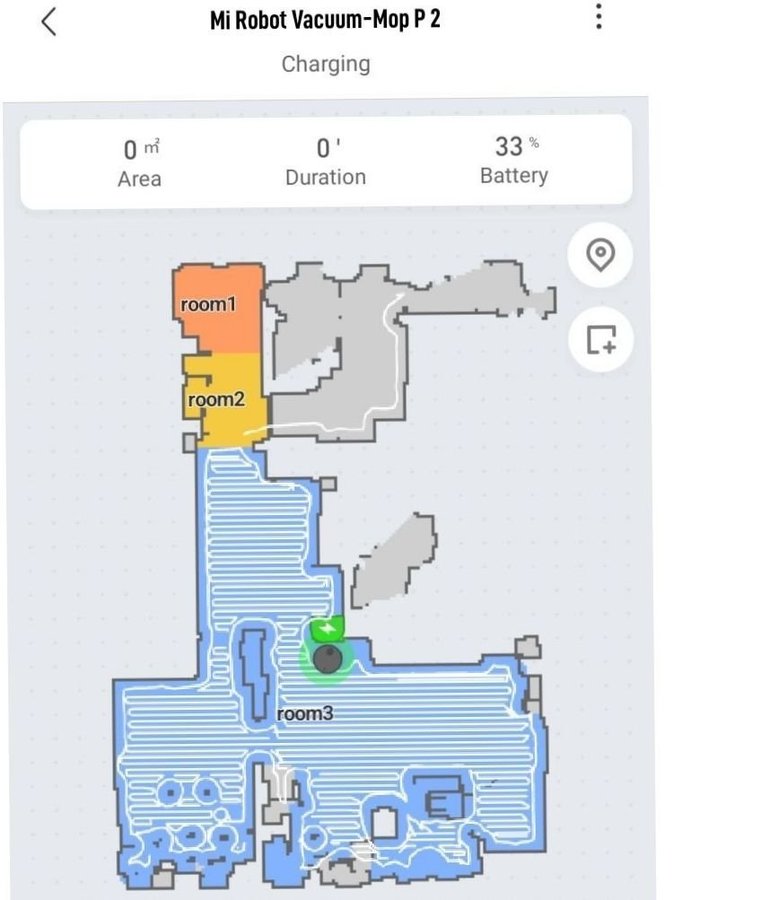Tap the location pin button

(600, 256)
